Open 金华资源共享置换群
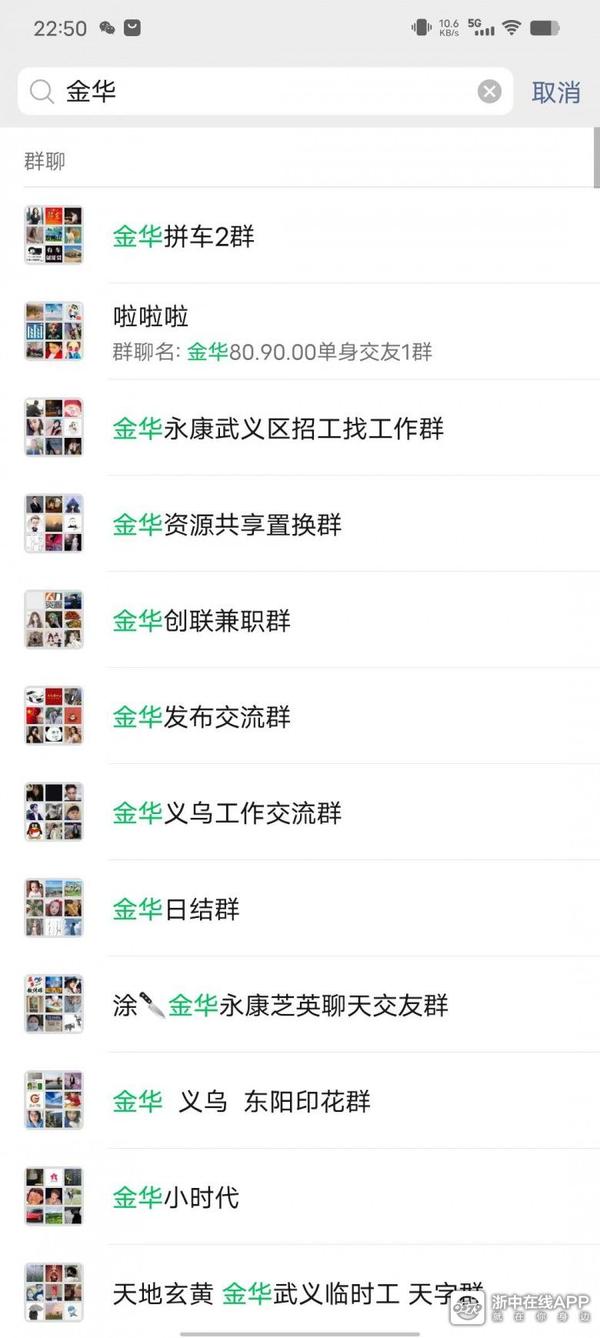This screenshot has width=600, height=1338. (300, 524)
